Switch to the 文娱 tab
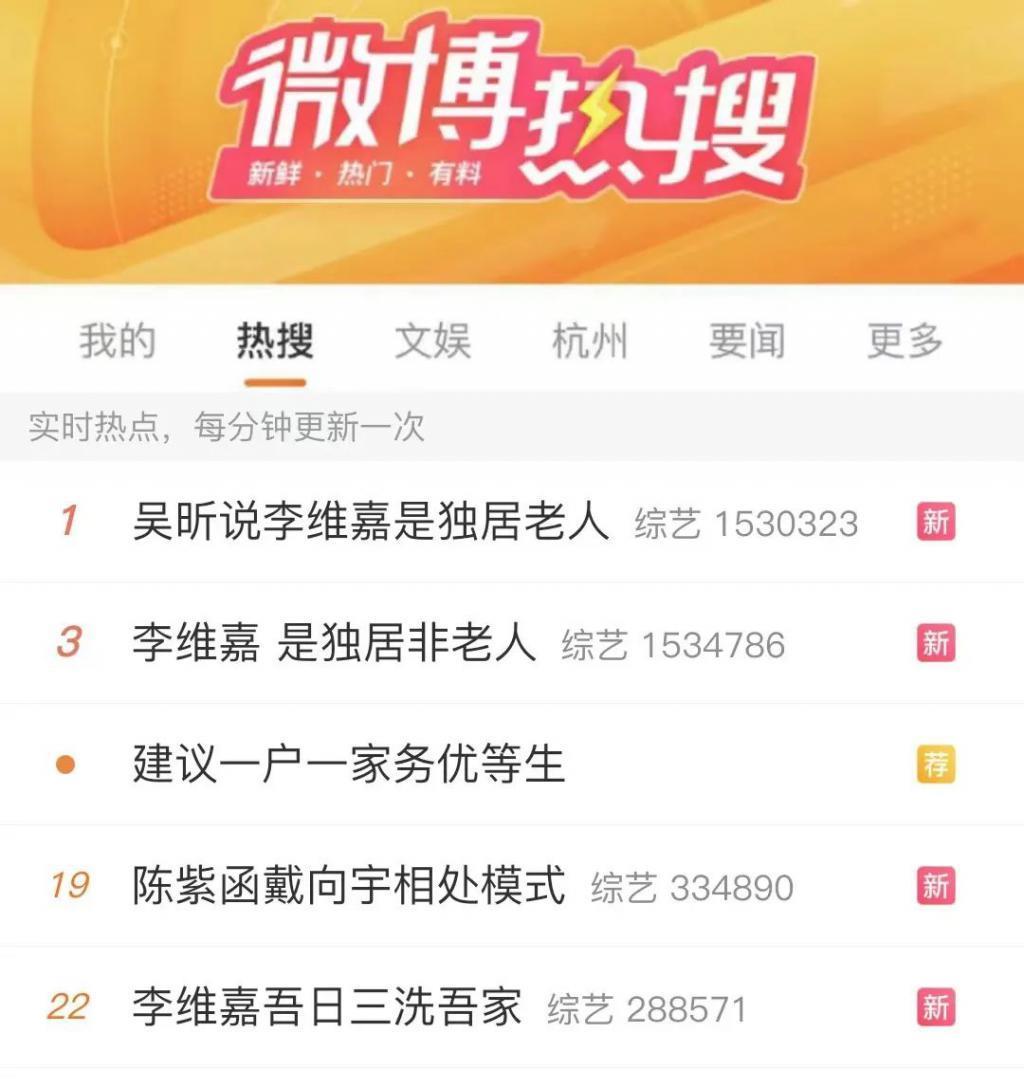This screenshot has height=1088, width=1024. pos(434,341)
